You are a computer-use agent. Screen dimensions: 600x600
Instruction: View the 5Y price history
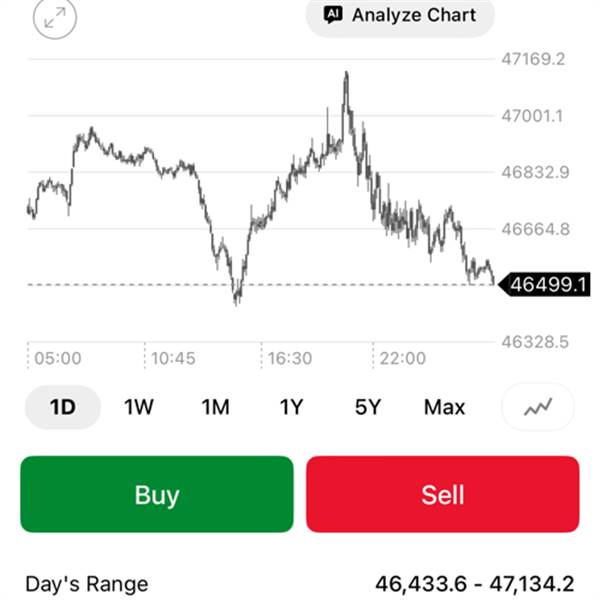tap(368, 407)
